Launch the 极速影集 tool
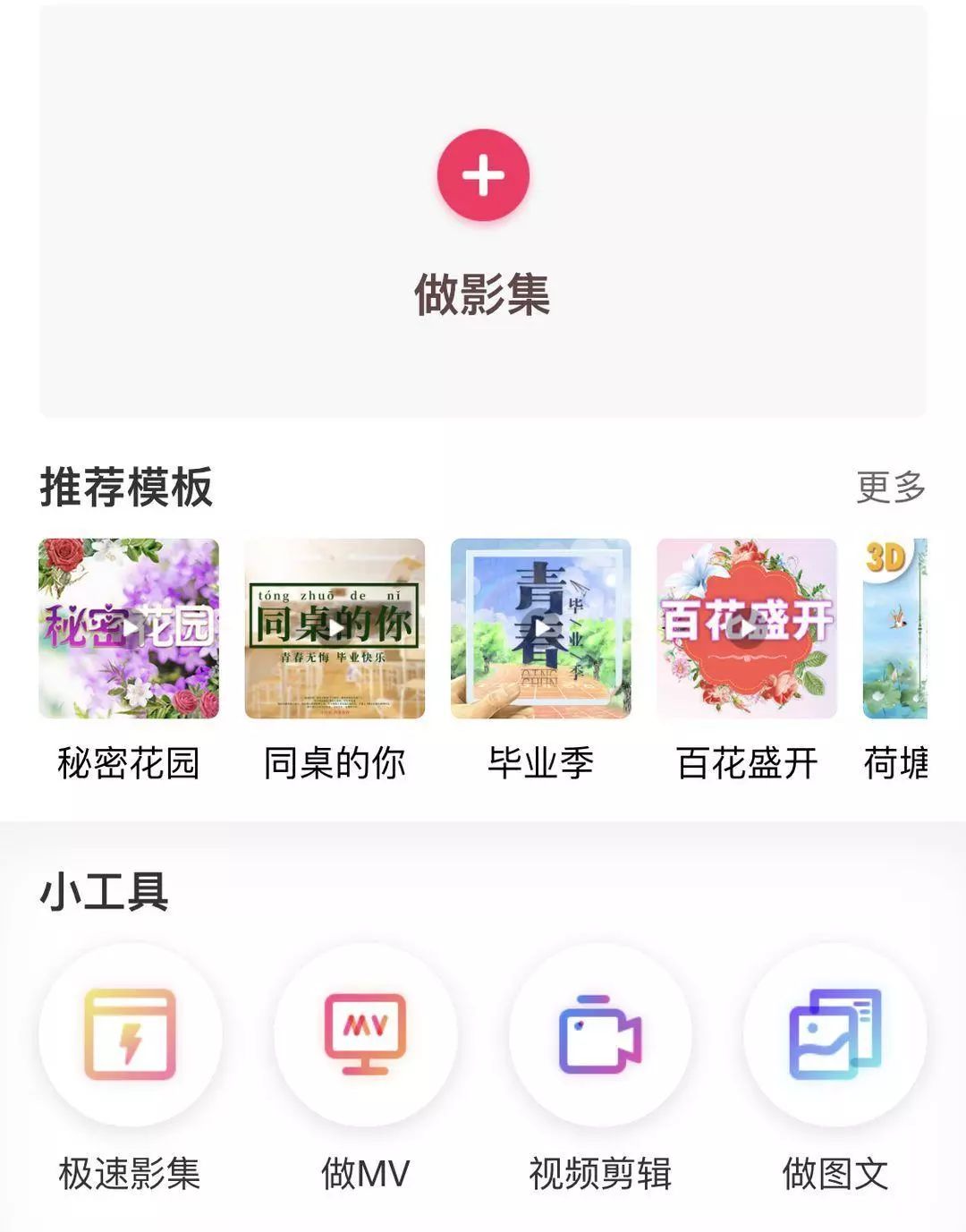The height and width of the screenshot is (1232, 966). click(x=130, y=1034)
